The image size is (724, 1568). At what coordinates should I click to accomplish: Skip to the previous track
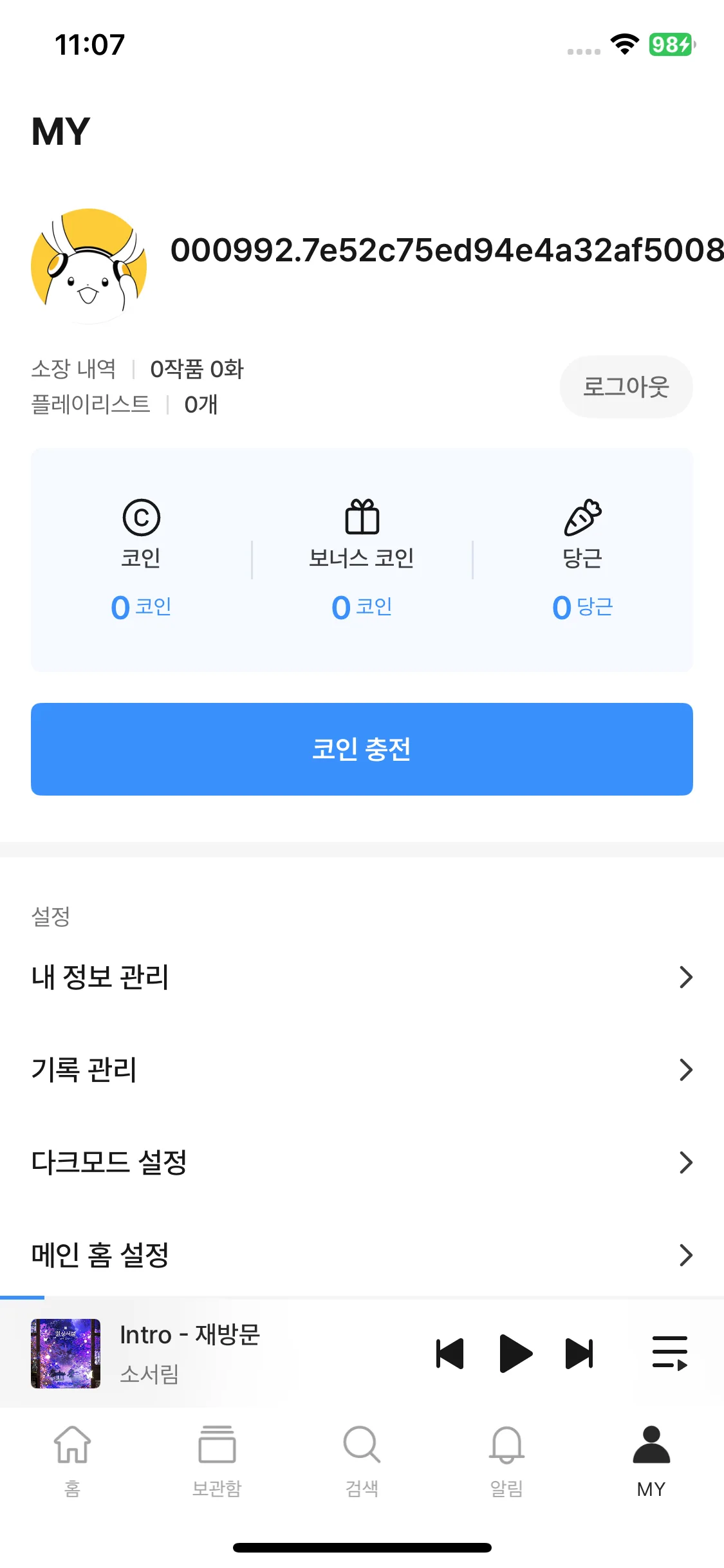point(450,1353)
